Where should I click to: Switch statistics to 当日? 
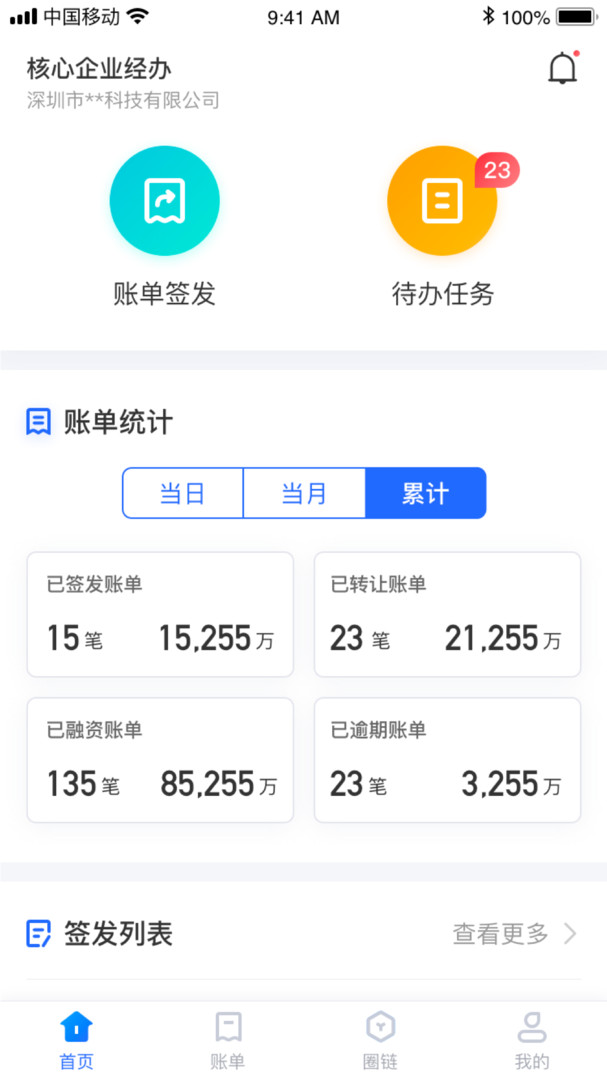pyautogui.click(x=183, y=493)
